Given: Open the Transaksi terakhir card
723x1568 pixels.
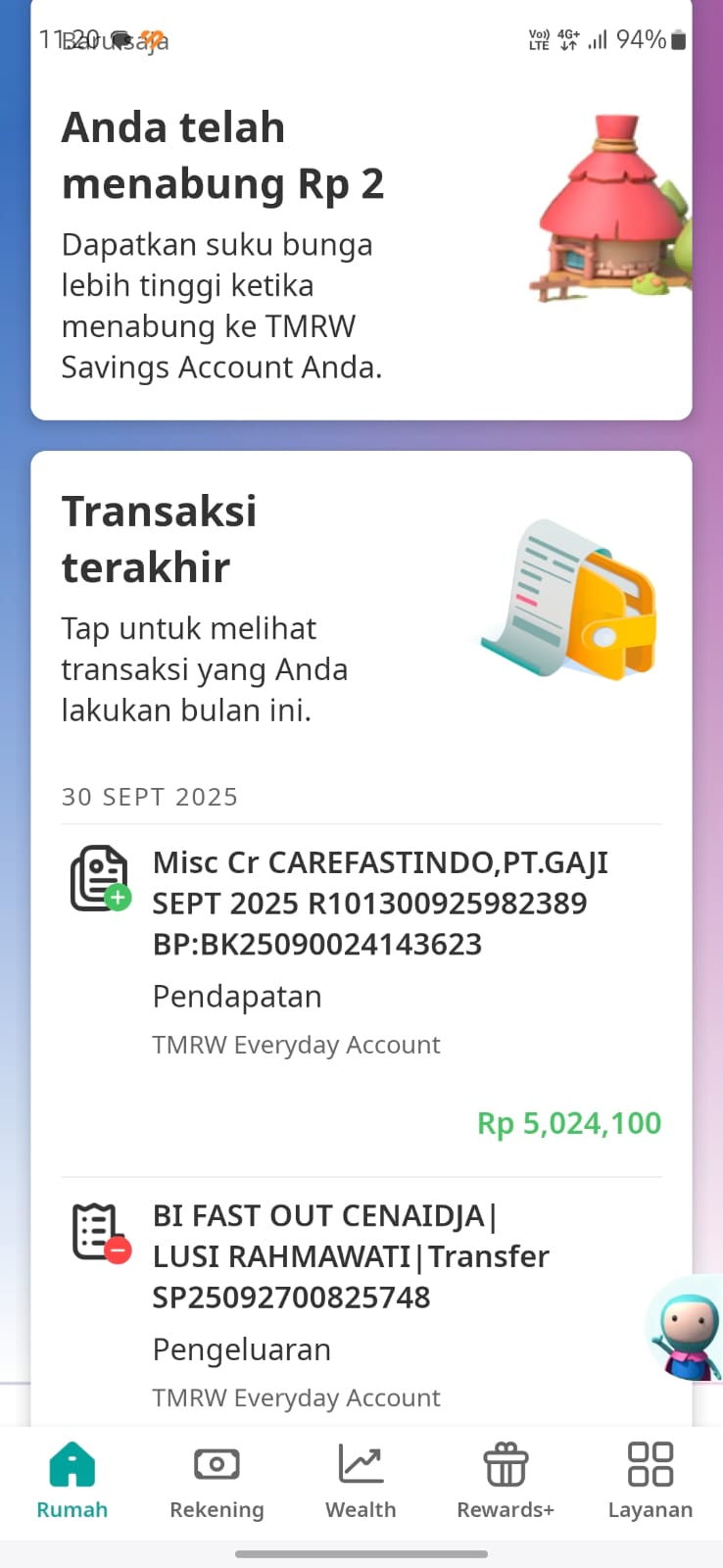Looking at the screenshot, I should 361,608.
